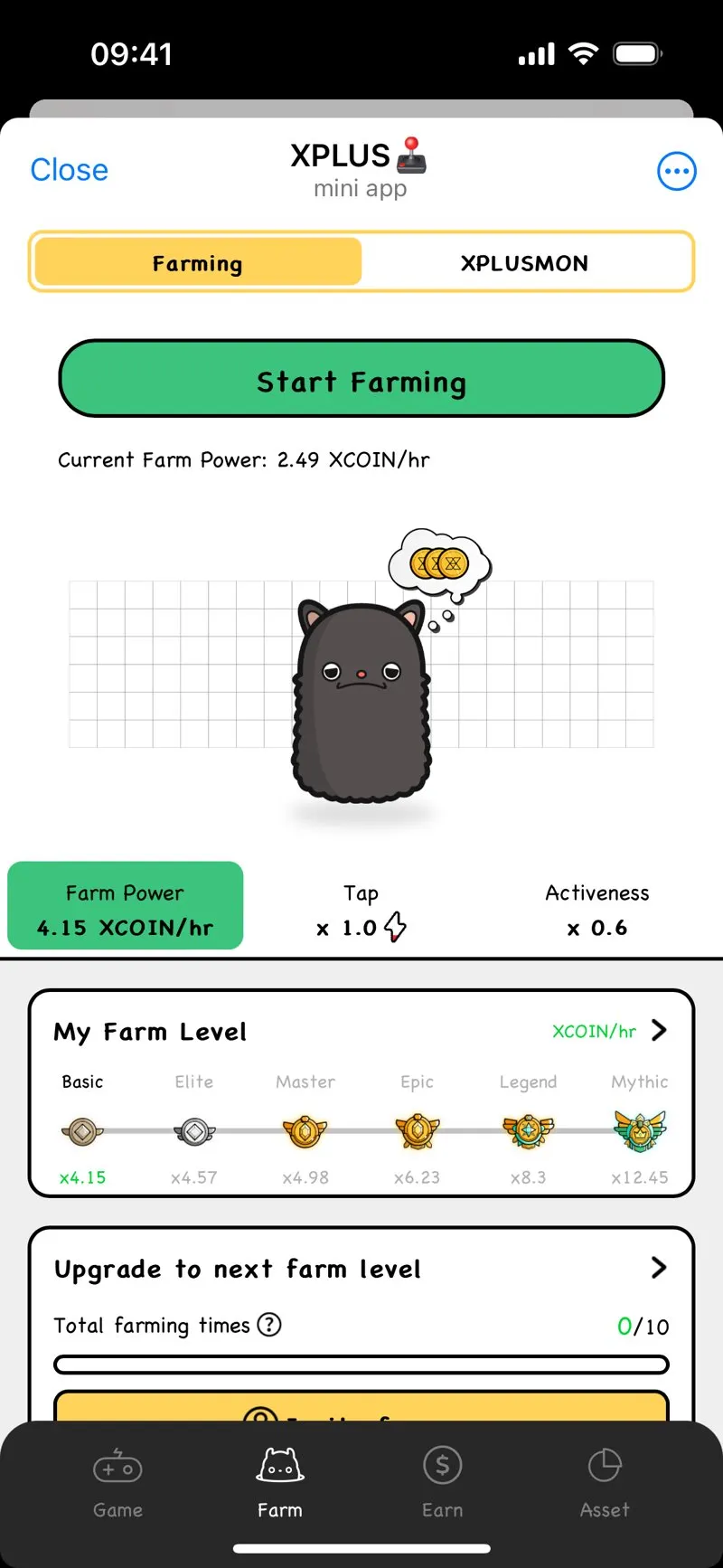Open the Earn tab
Image resolution: width=723 pixels, height=1568 pixels.
[x=443, y=1483]
